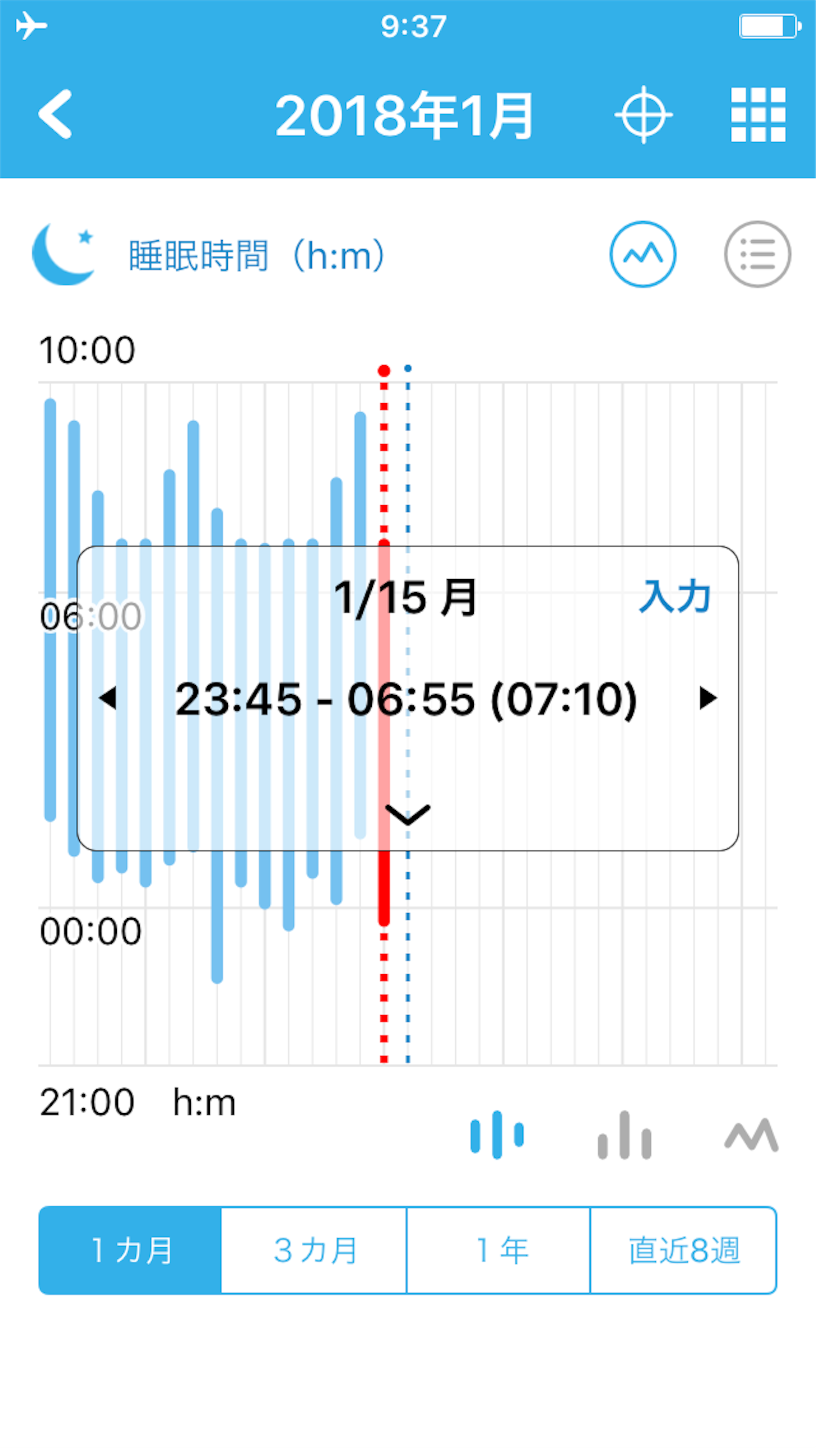Switch to list view icon
This screenshot has width=816, height=1448.
(x=757, y=254)
